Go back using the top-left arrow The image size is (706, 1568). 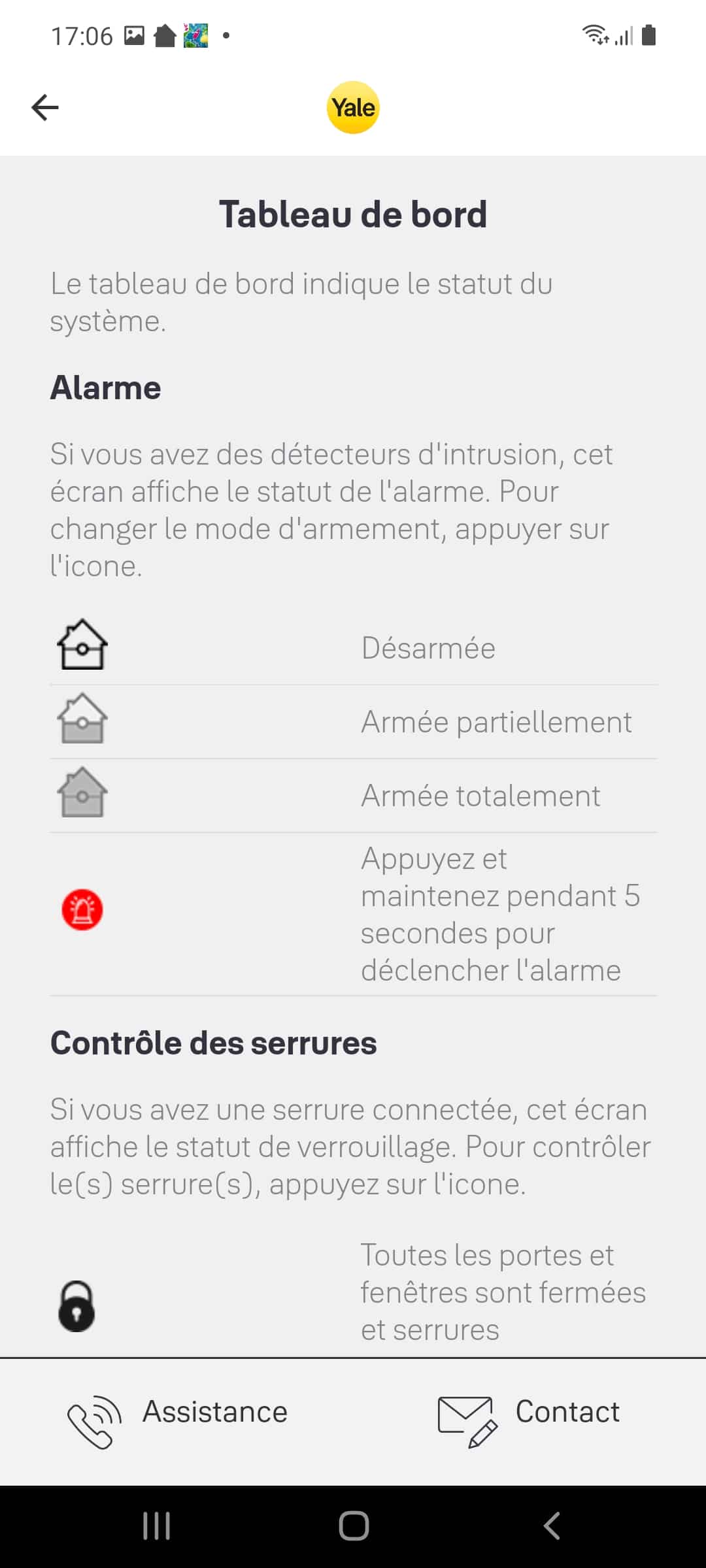[45, 108]
